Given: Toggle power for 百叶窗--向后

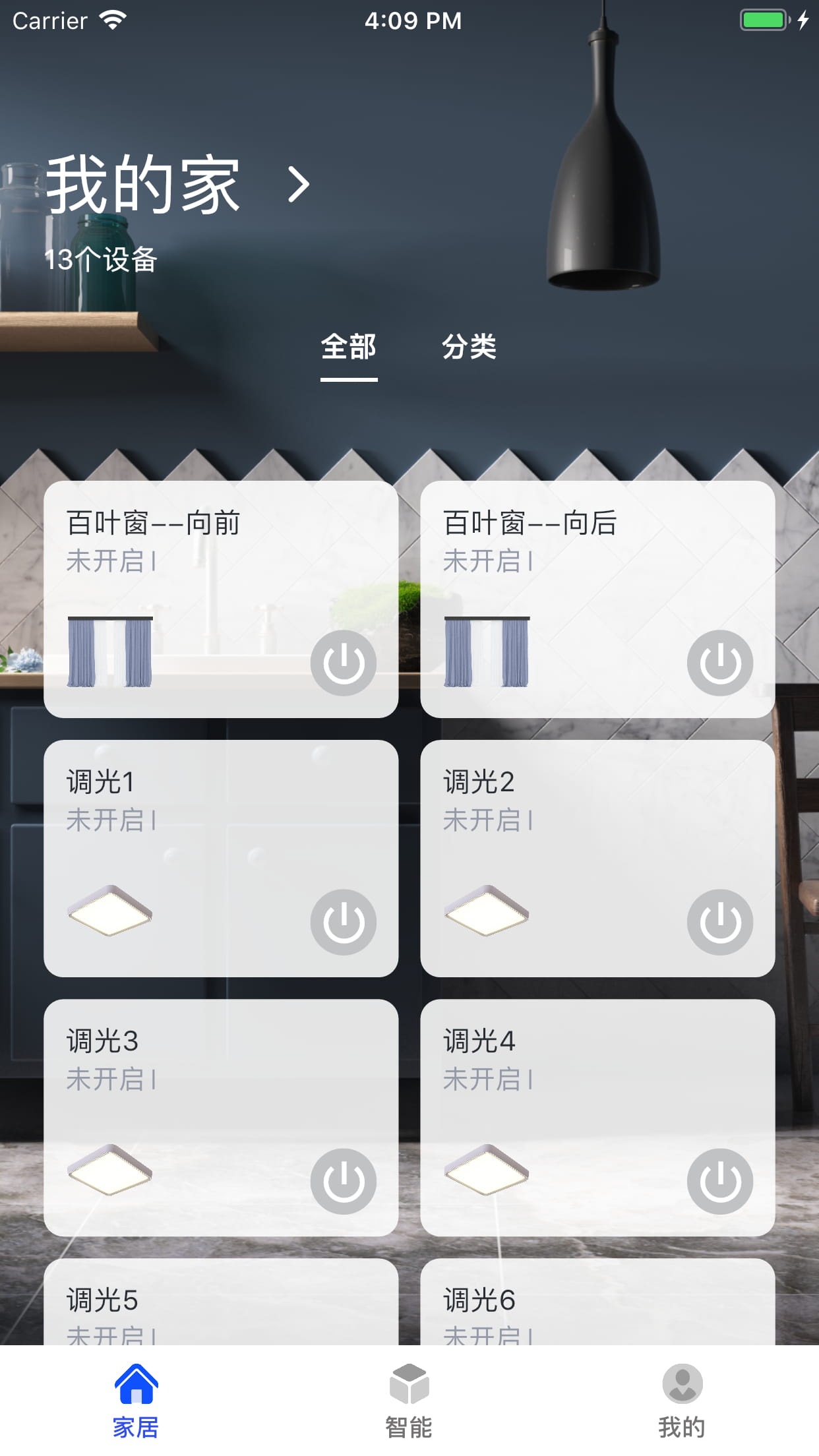Looking at the screenshot, I should [720, 663].
